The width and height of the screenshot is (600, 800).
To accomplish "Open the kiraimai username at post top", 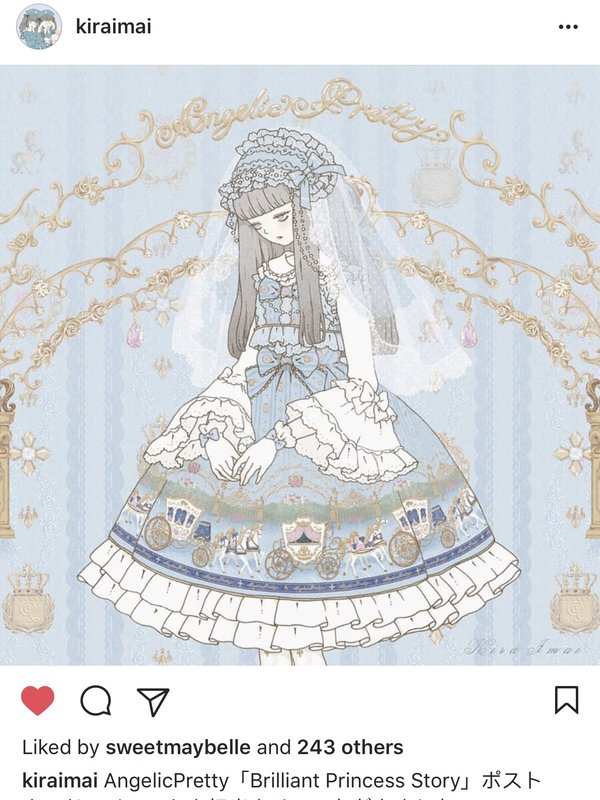I will click(x=113, y=27).
